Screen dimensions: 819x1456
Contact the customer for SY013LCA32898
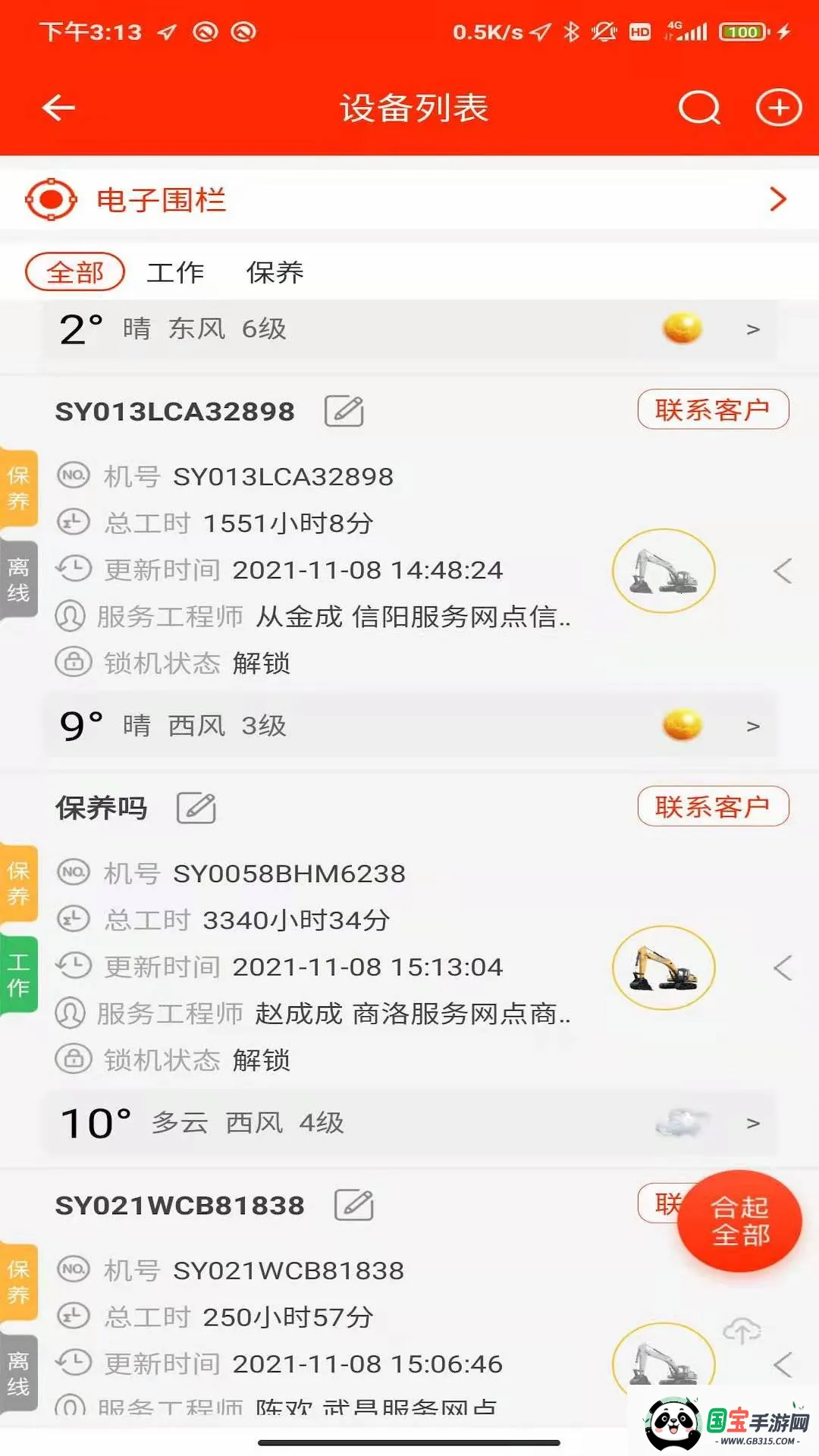[713, 410]
